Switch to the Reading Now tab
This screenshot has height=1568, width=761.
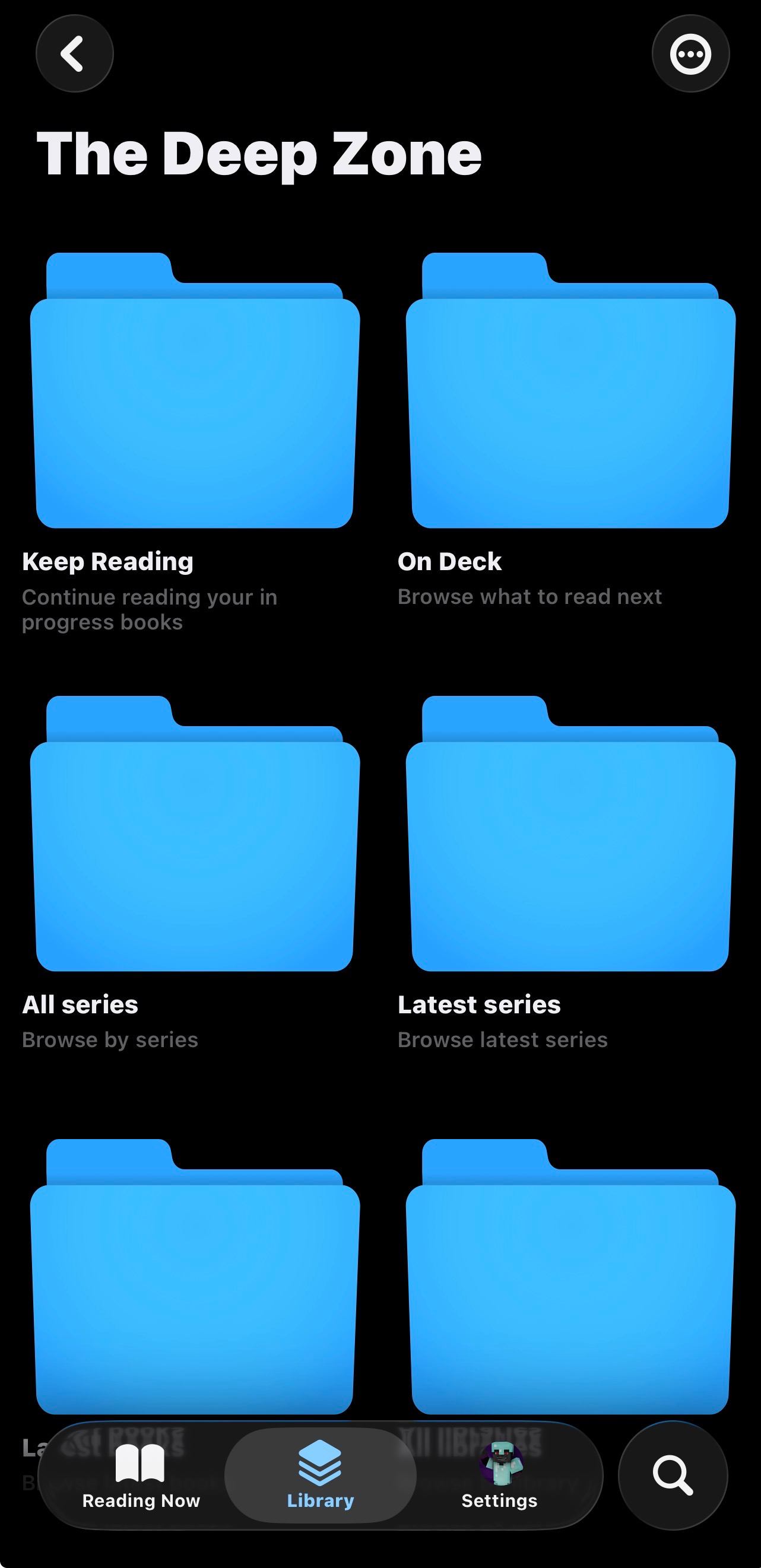coord(141,1475)
